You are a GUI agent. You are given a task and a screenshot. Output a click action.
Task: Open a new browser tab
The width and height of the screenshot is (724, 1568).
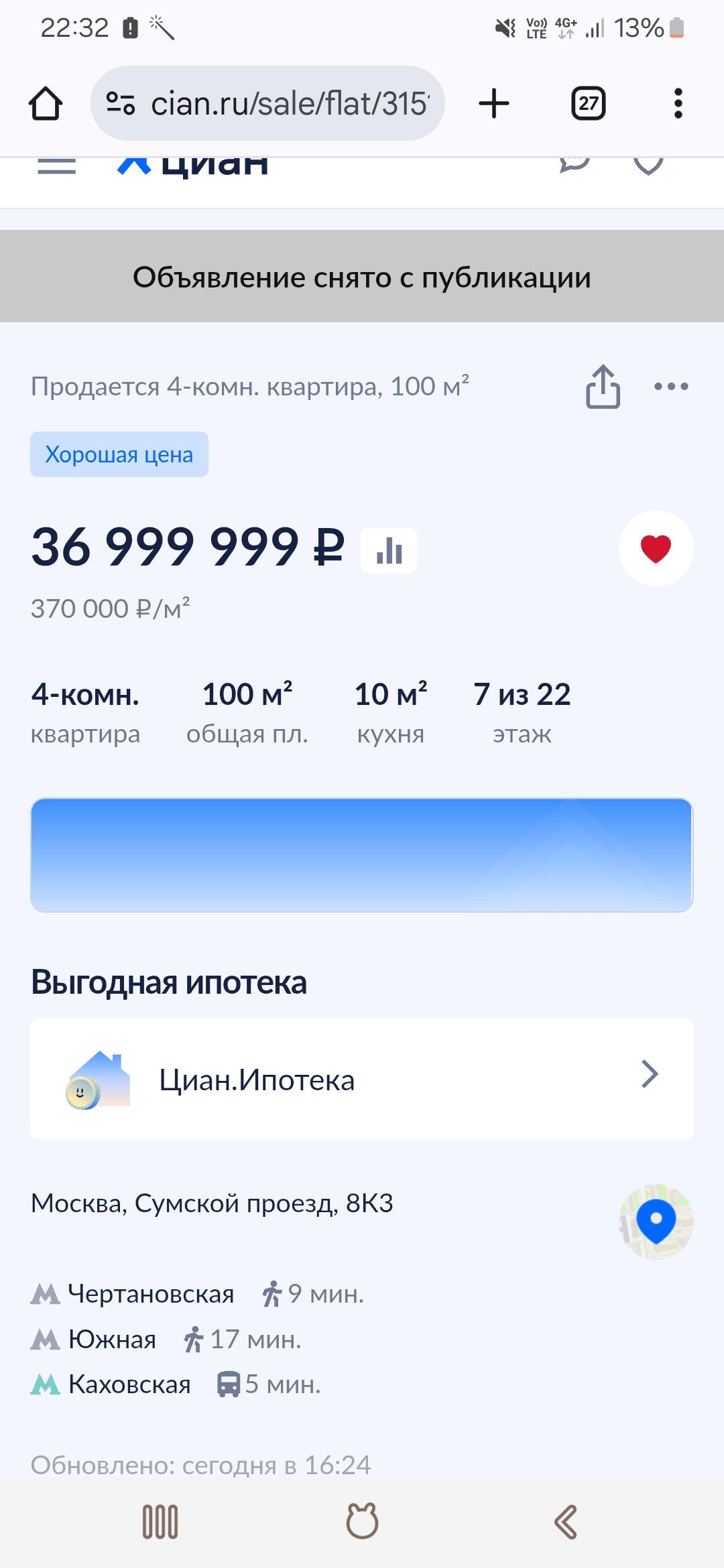[494, 104]
